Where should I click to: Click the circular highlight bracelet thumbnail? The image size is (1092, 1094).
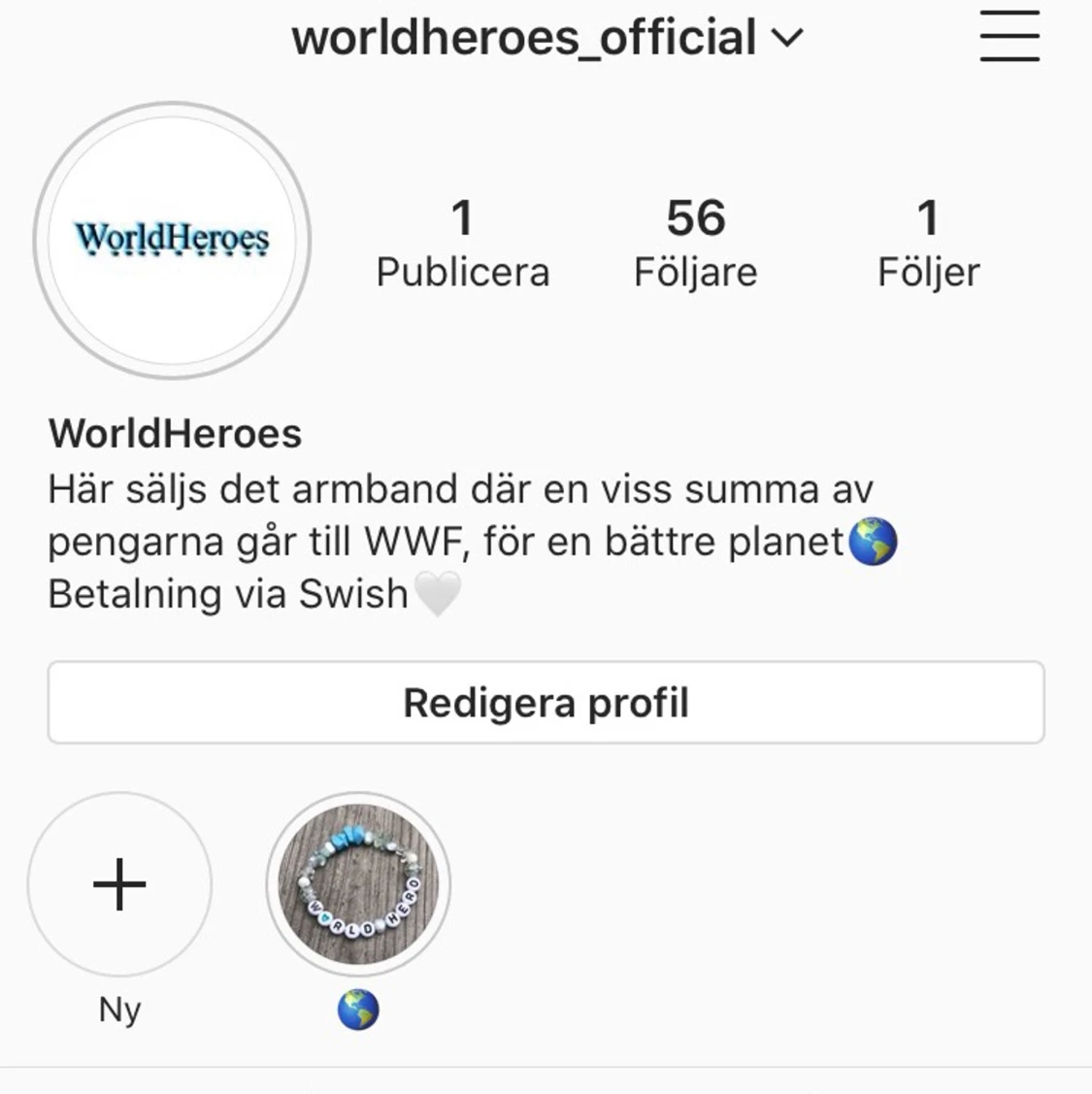(x=358, y=882)
